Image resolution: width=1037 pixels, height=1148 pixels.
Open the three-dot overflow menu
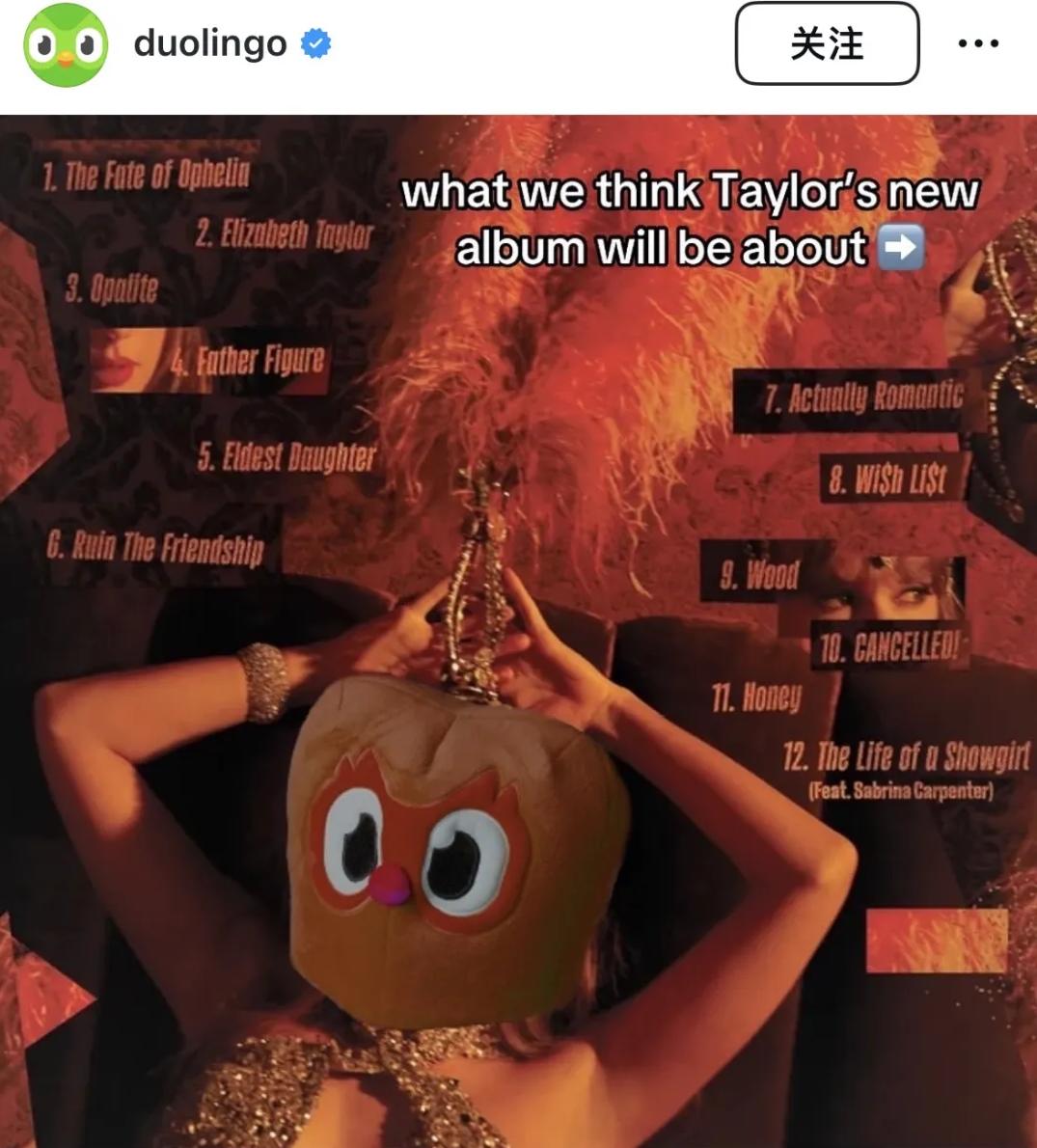coord(977,44)
